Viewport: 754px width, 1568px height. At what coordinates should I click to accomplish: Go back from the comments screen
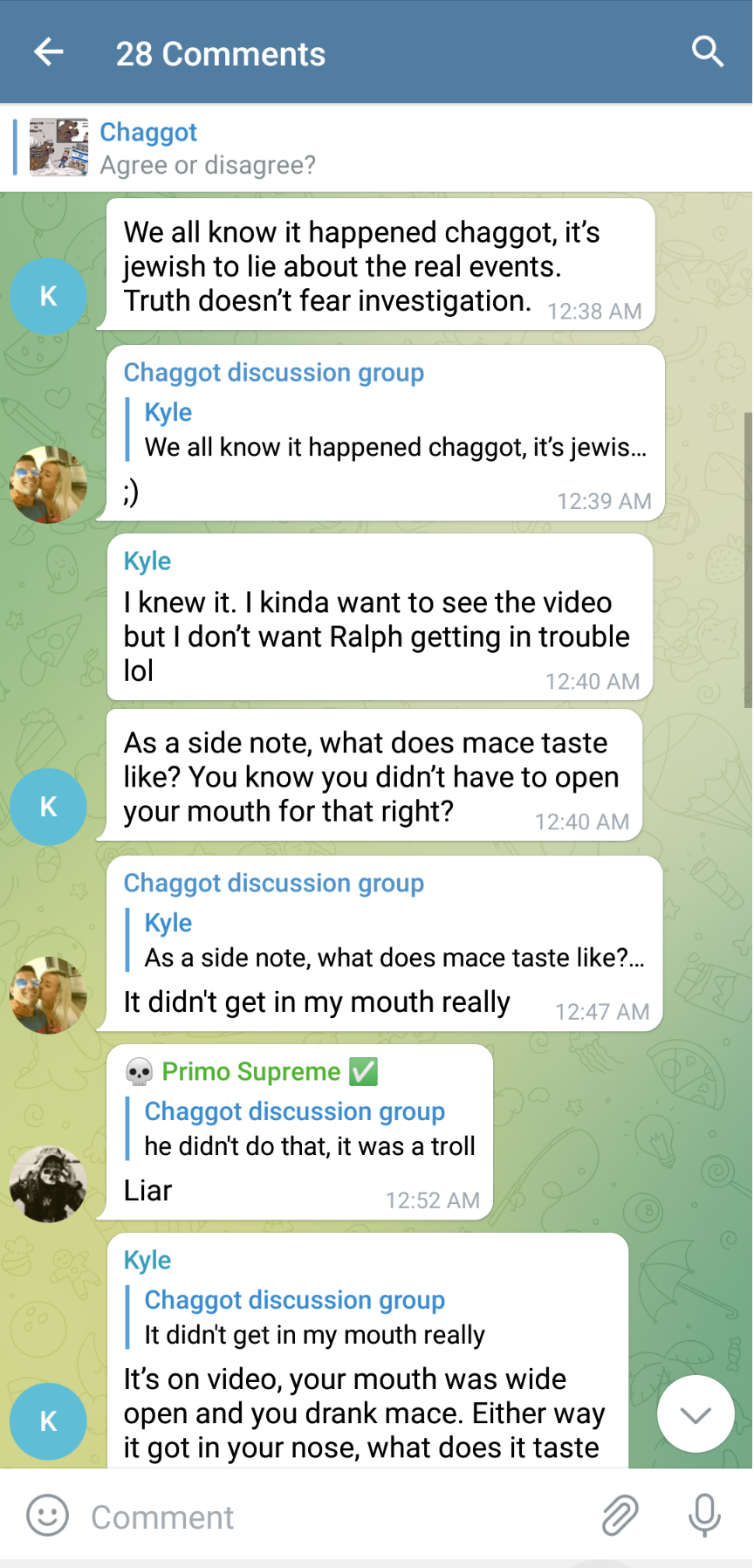pyautogui.click(x=49, y=52)
